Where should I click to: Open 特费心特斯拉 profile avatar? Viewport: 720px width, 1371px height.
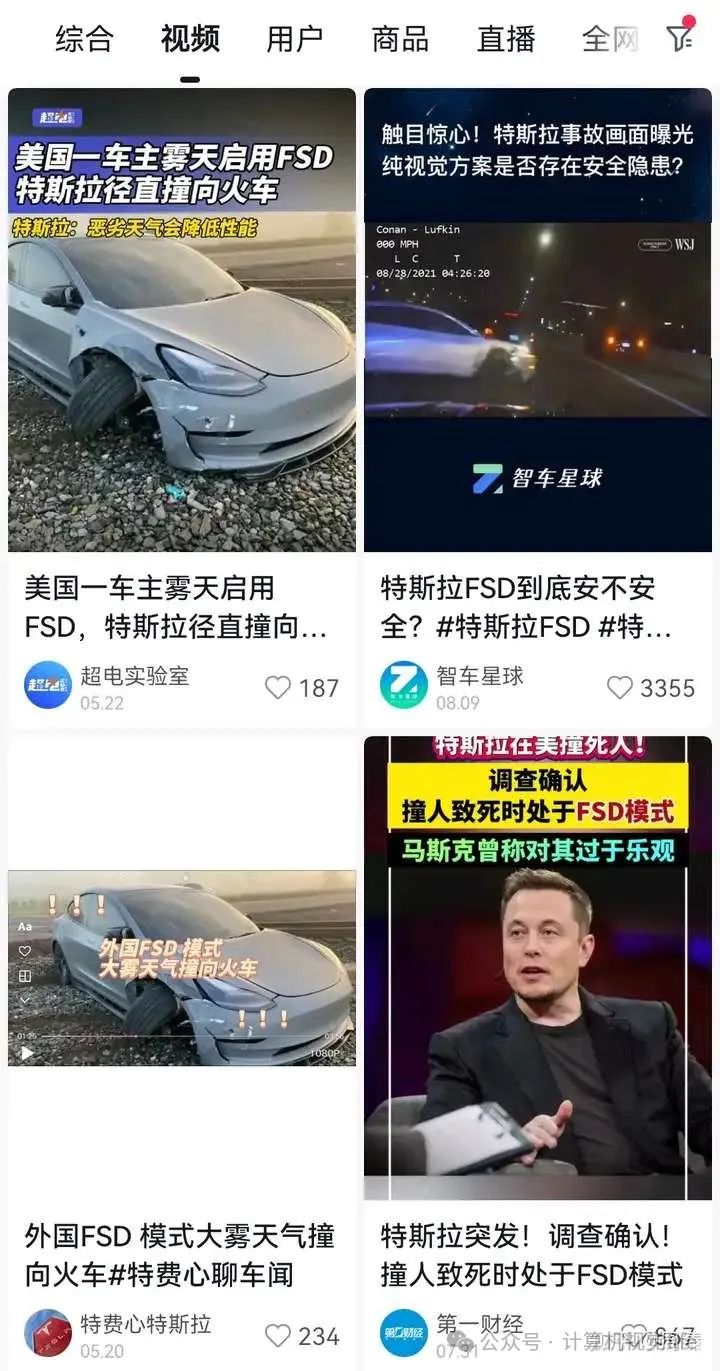48,1334
